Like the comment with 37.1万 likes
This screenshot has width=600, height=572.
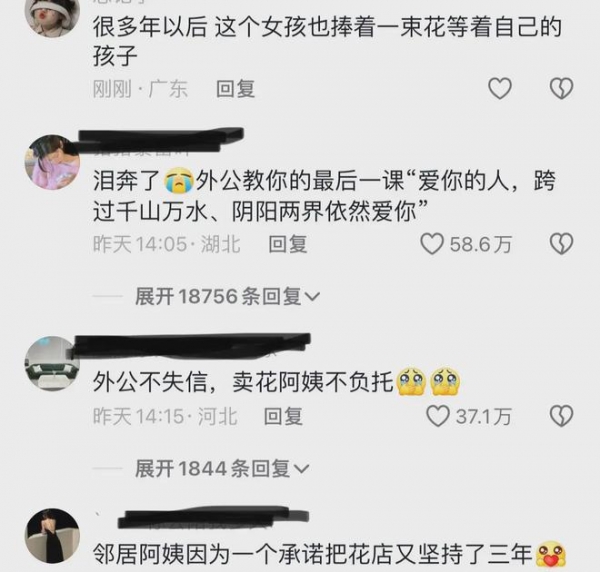(x=438, y=415)
